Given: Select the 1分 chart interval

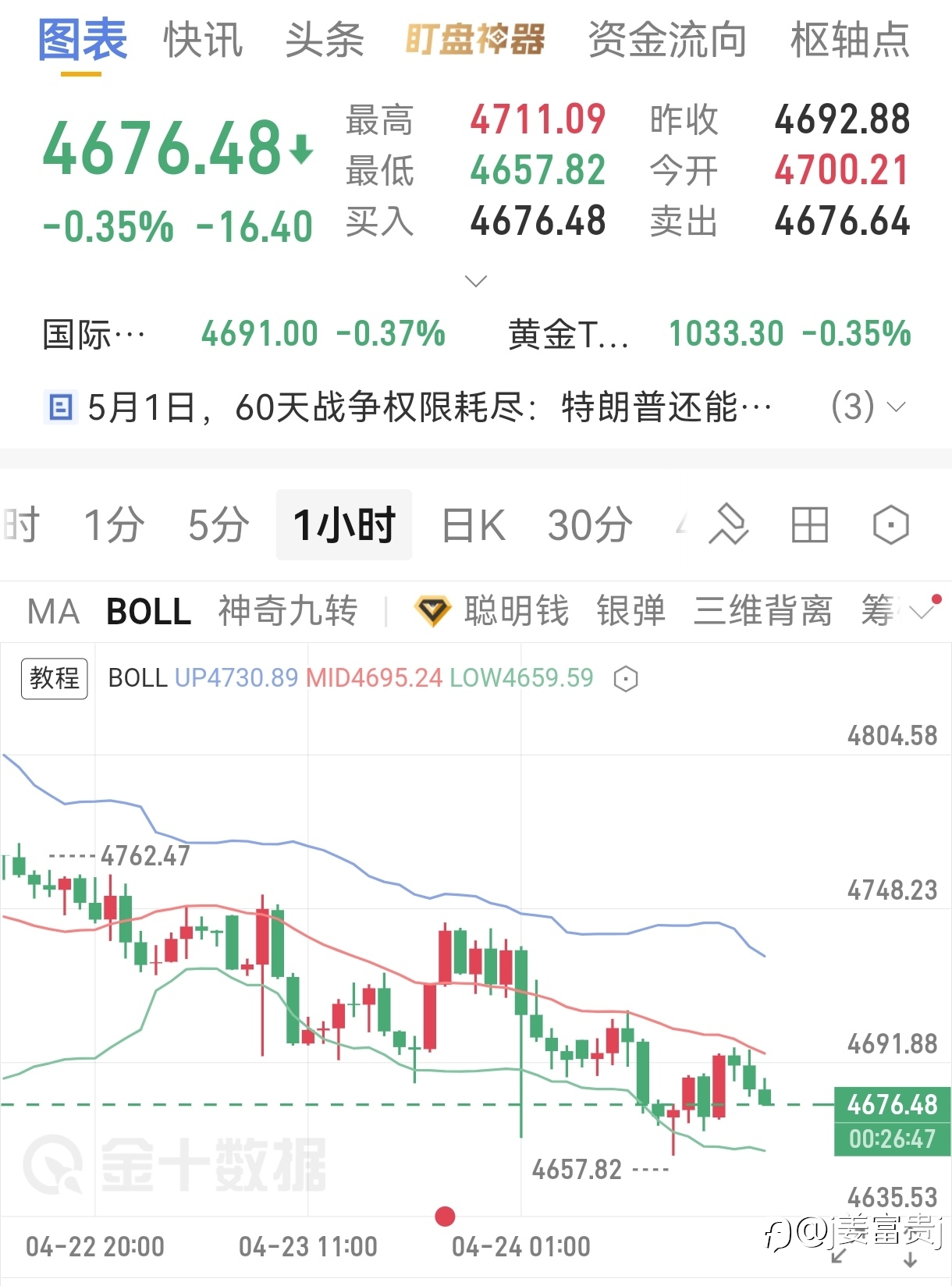Looking at the screenshot, I should (x=114, y=525).
